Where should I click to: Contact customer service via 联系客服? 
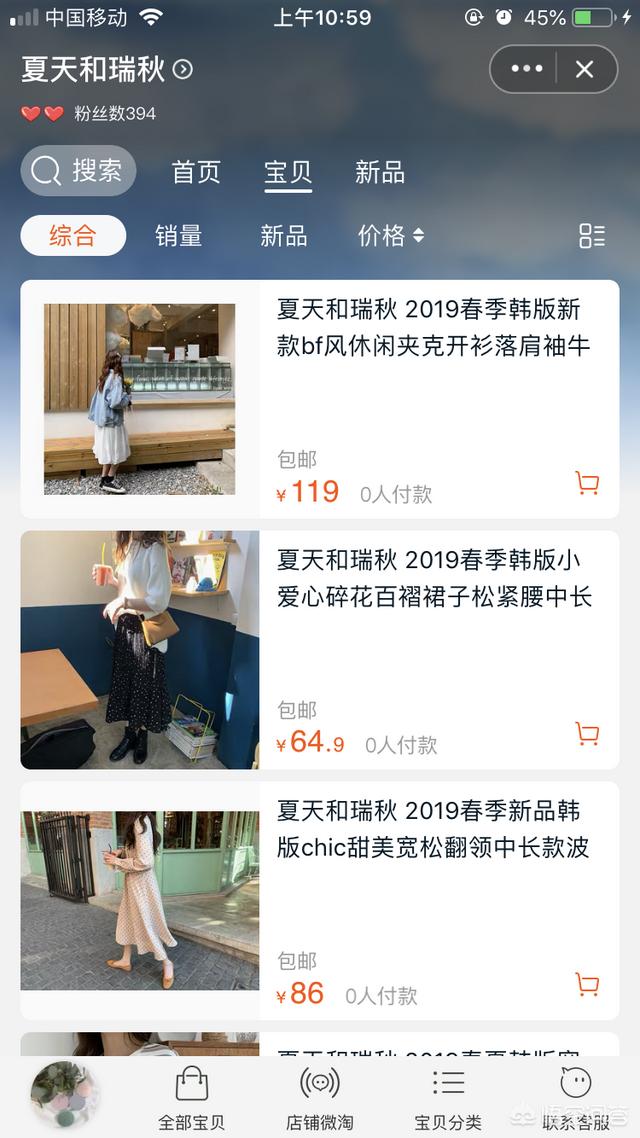point(576,1098)
